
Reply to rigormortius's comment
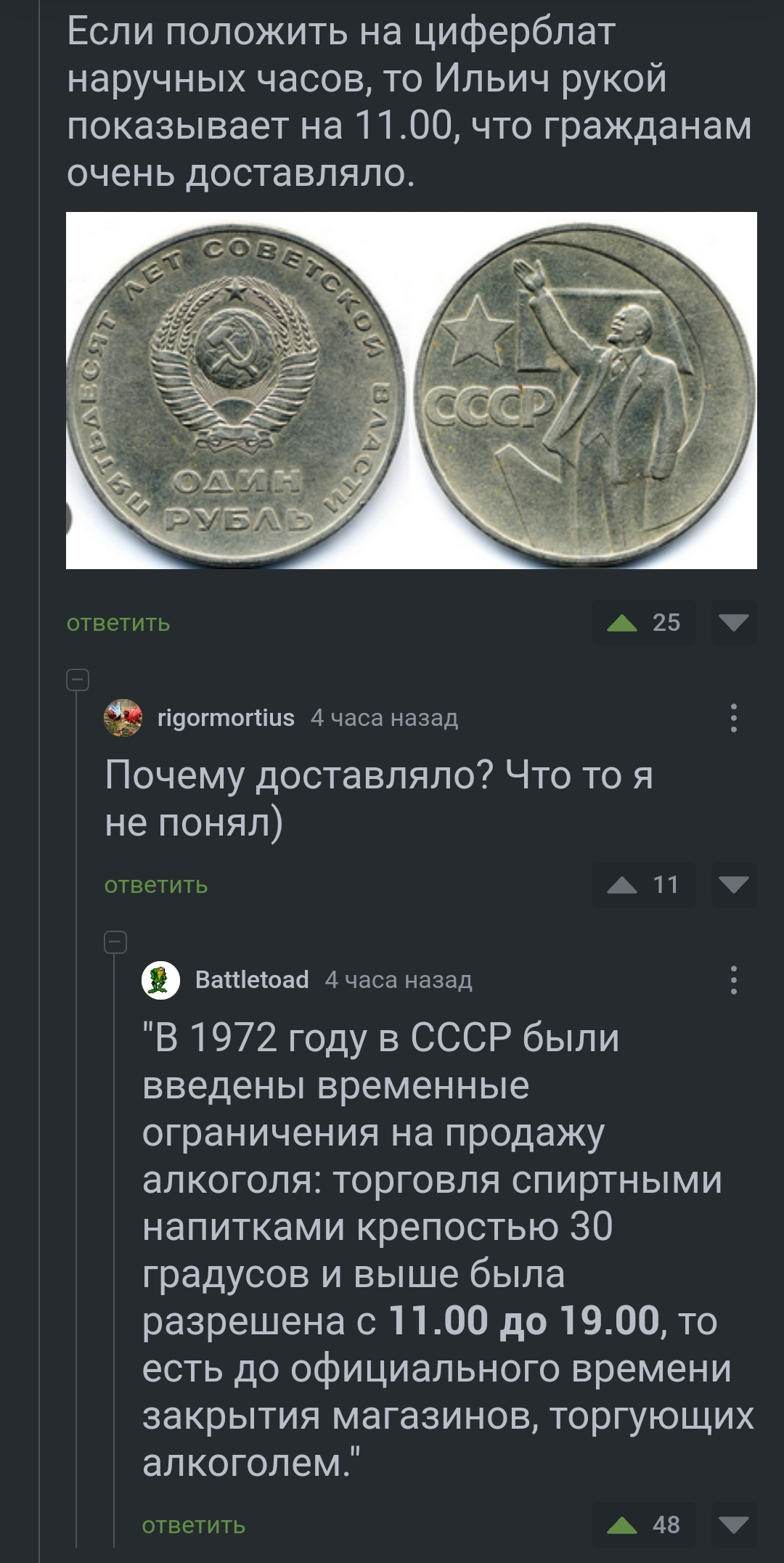tap(156, 886)
